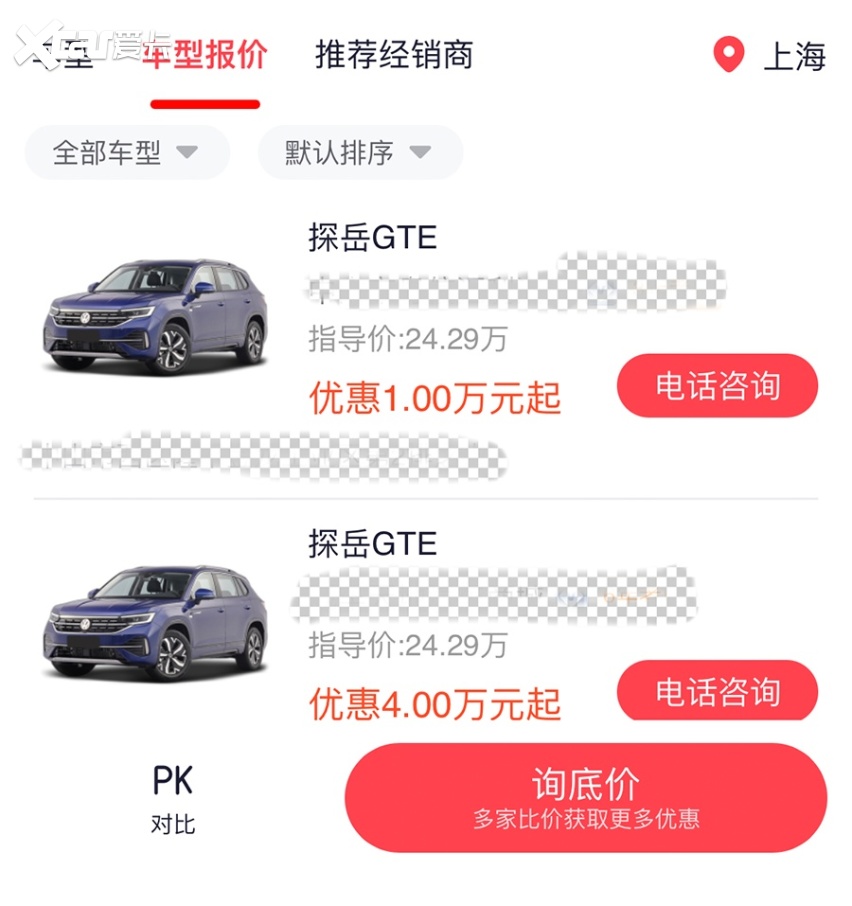
Task: Tap 电话咨询 for 优惠4.00万元起 offer
Action: click(x=717, y=691)
